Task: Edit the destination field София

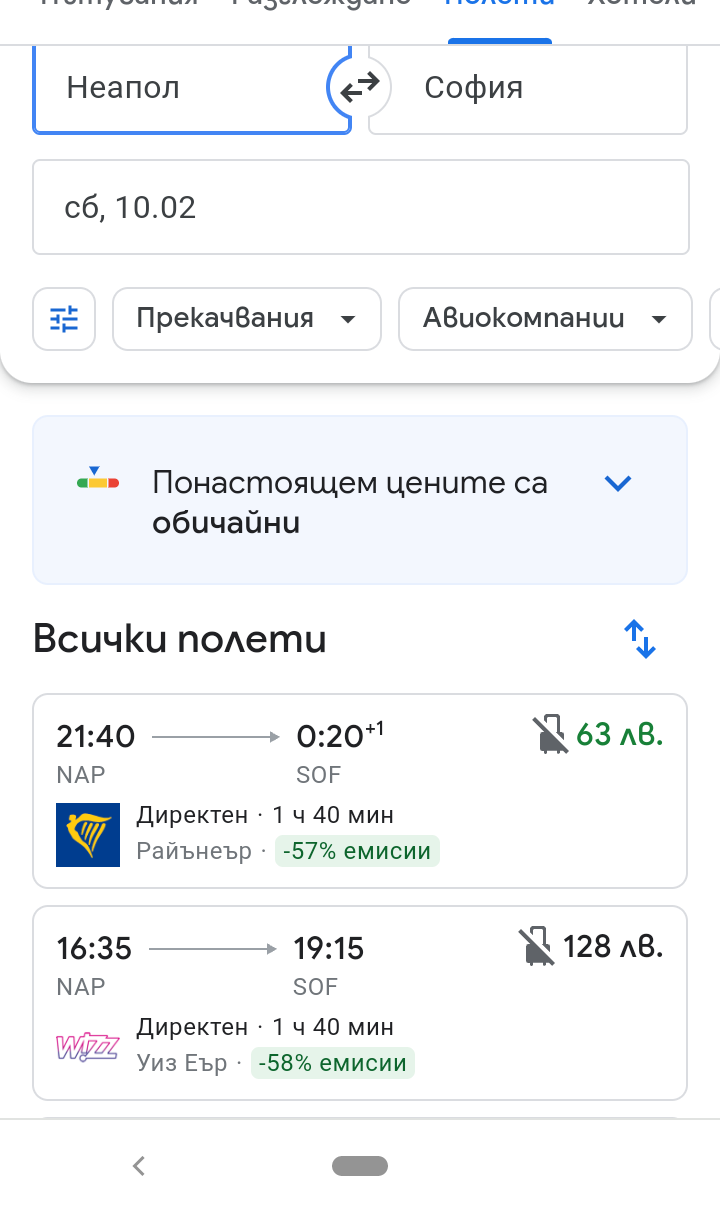Action: pos(540,88)
